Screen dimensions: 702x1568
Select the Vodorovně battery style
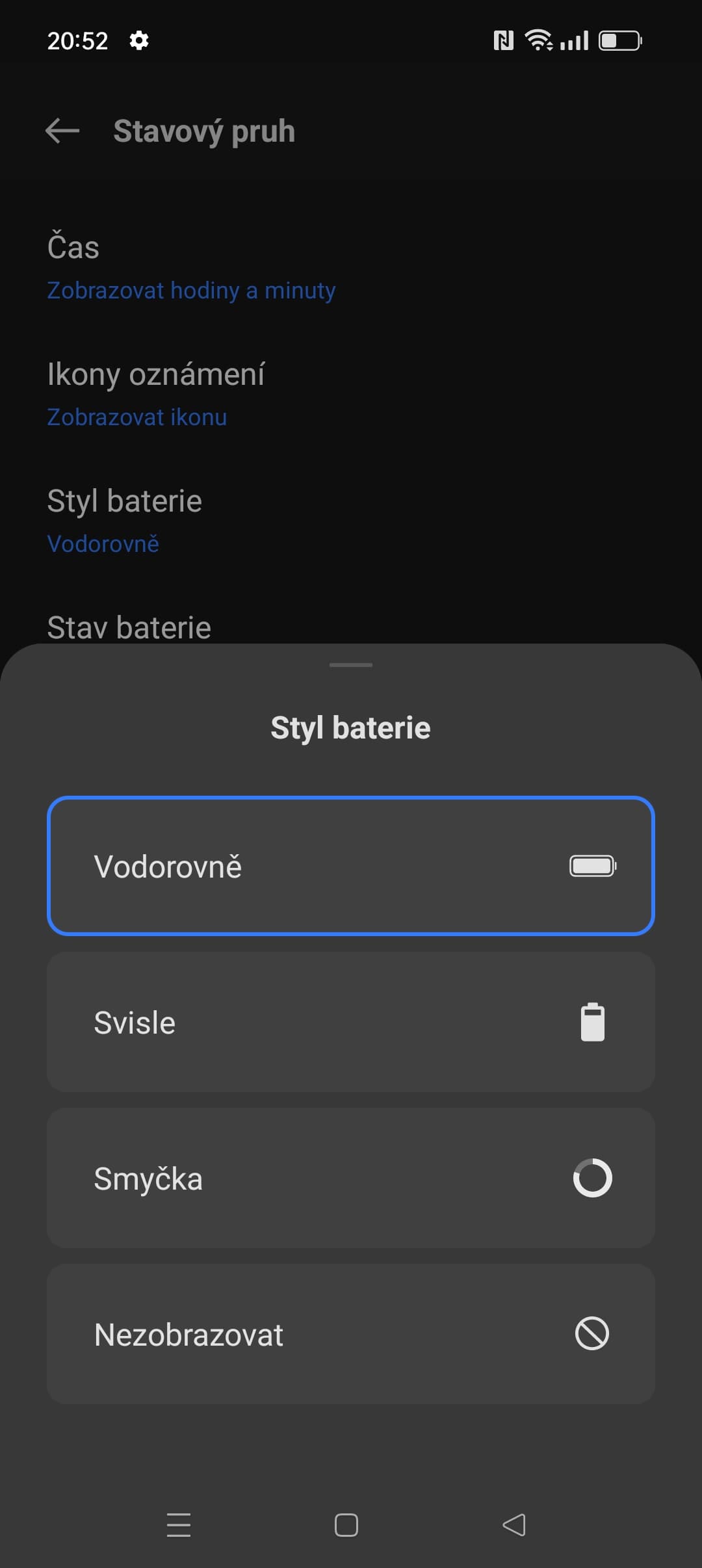pos(351,866)
